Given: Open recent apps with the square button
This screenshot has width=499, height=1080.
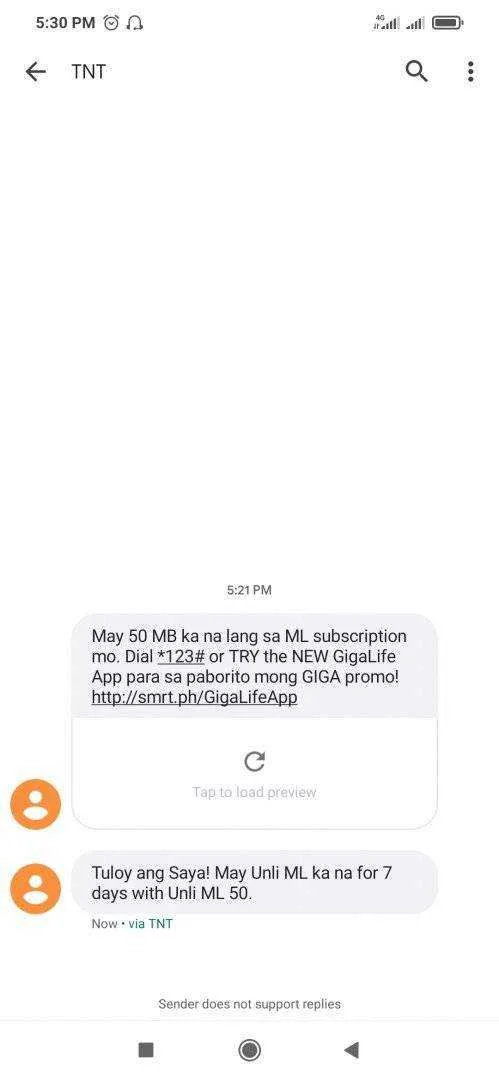Looking at the screenshot, I should [x=146, y=1050].
